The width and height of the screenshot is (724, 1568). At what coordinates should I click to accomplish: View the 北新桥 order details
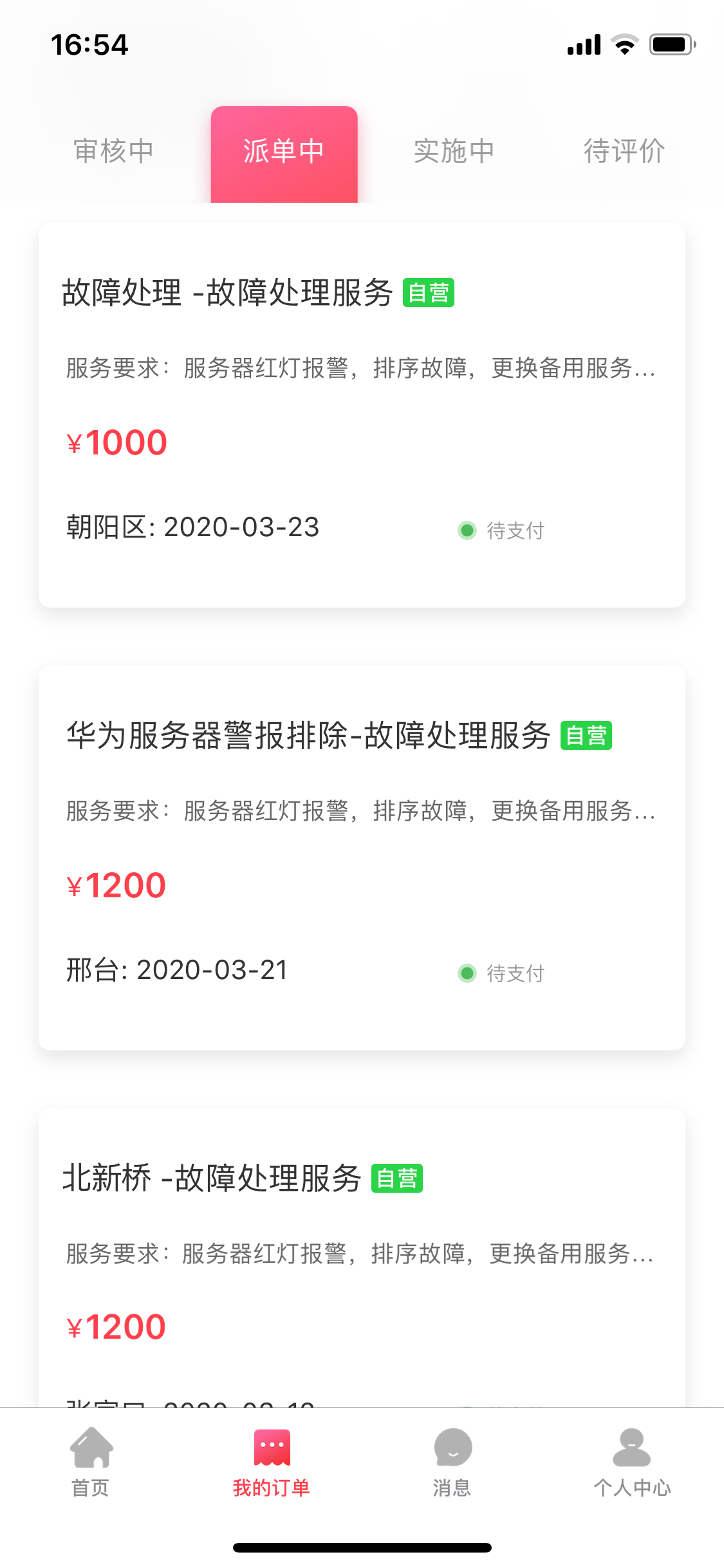coord(362,1255)
